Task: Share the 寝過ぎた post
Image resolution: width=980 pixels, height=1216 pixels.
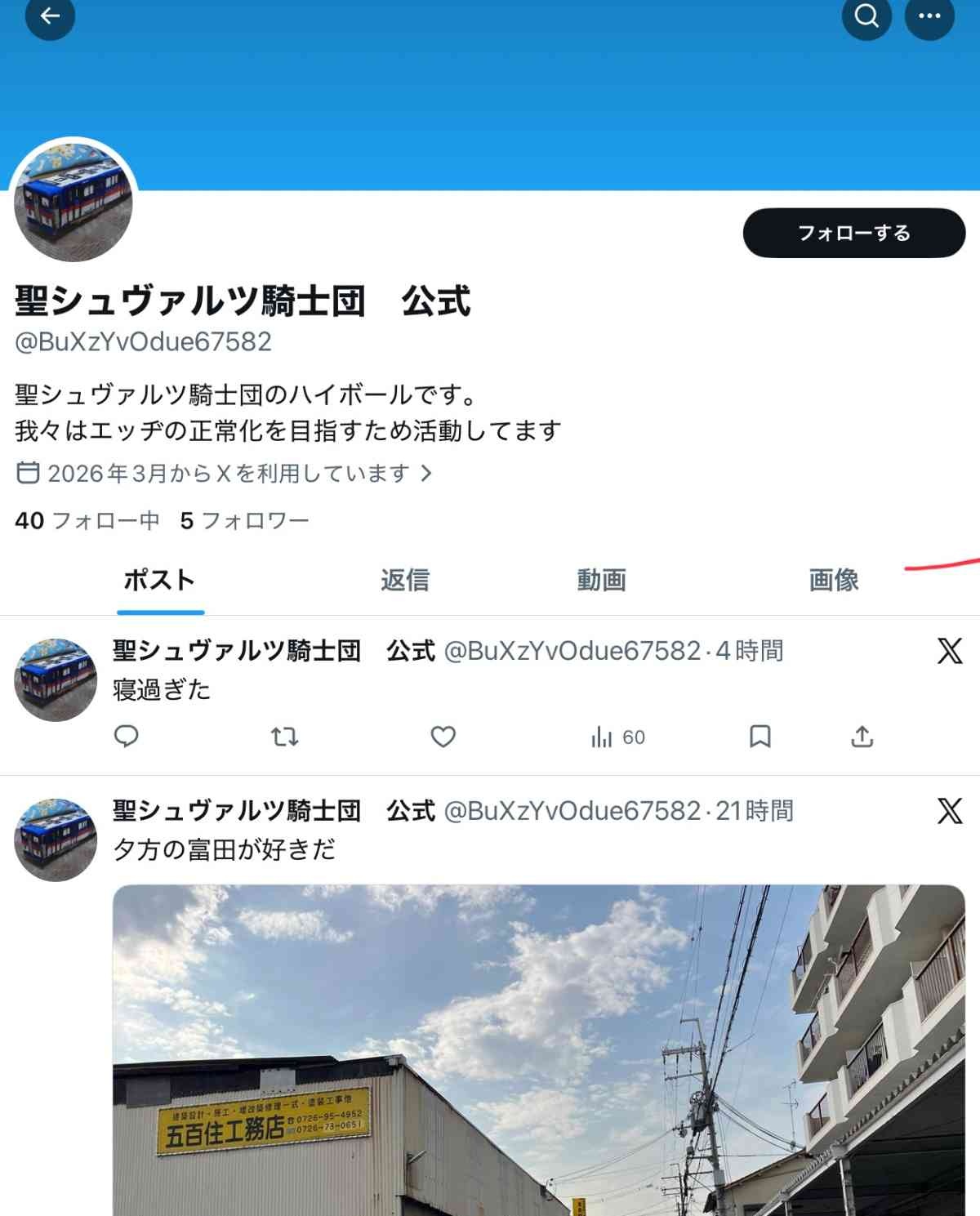Action: [862, 737]
